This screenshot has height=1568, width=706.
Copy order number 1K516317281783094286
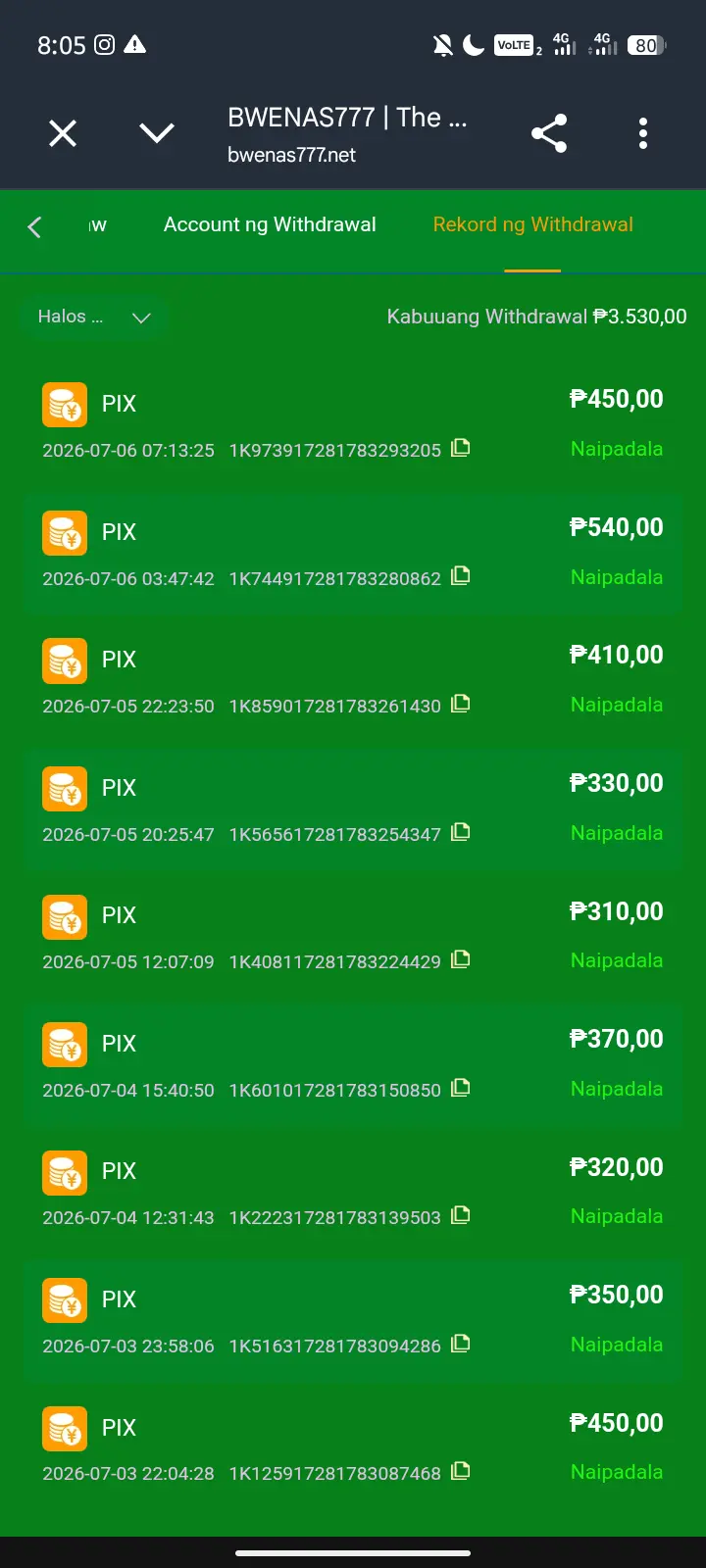point(461,1344)
